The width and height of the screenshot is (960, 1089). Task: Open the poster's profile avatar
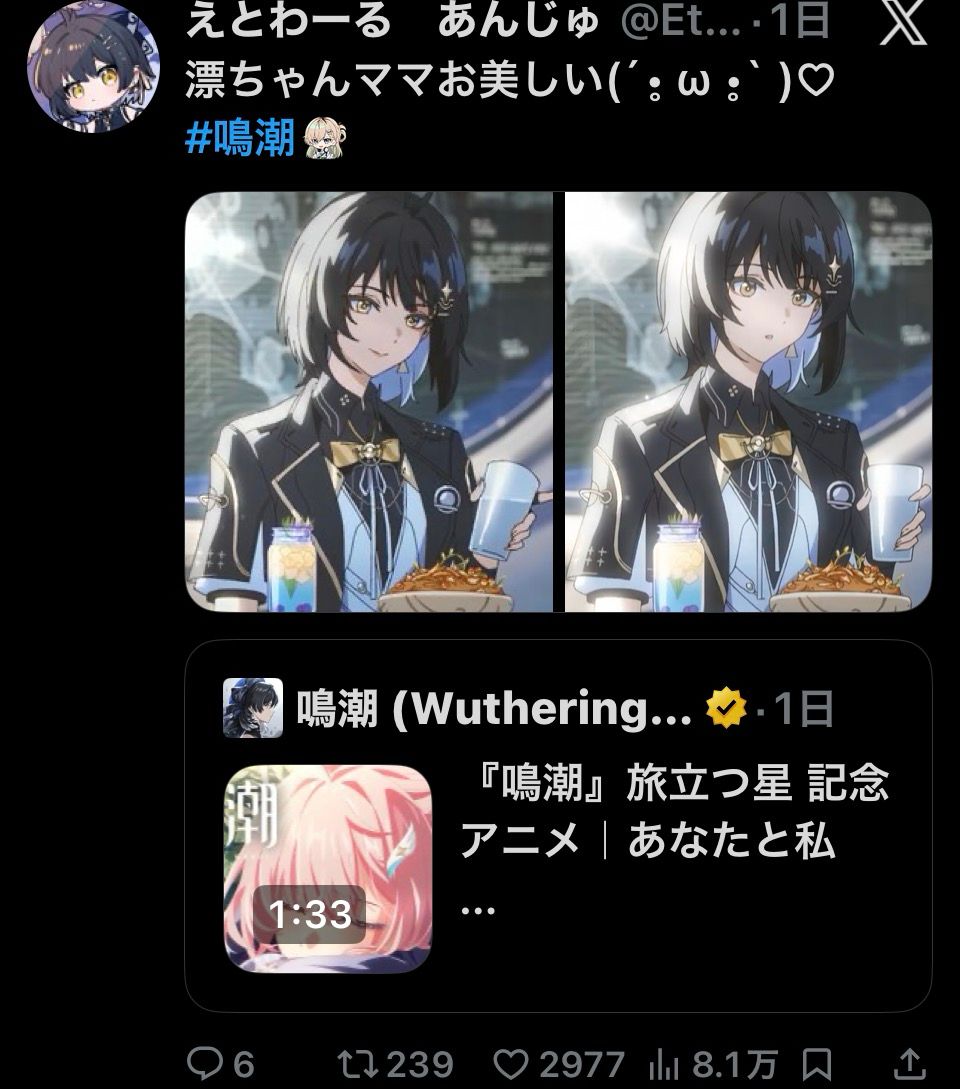(x=93, y=66)
